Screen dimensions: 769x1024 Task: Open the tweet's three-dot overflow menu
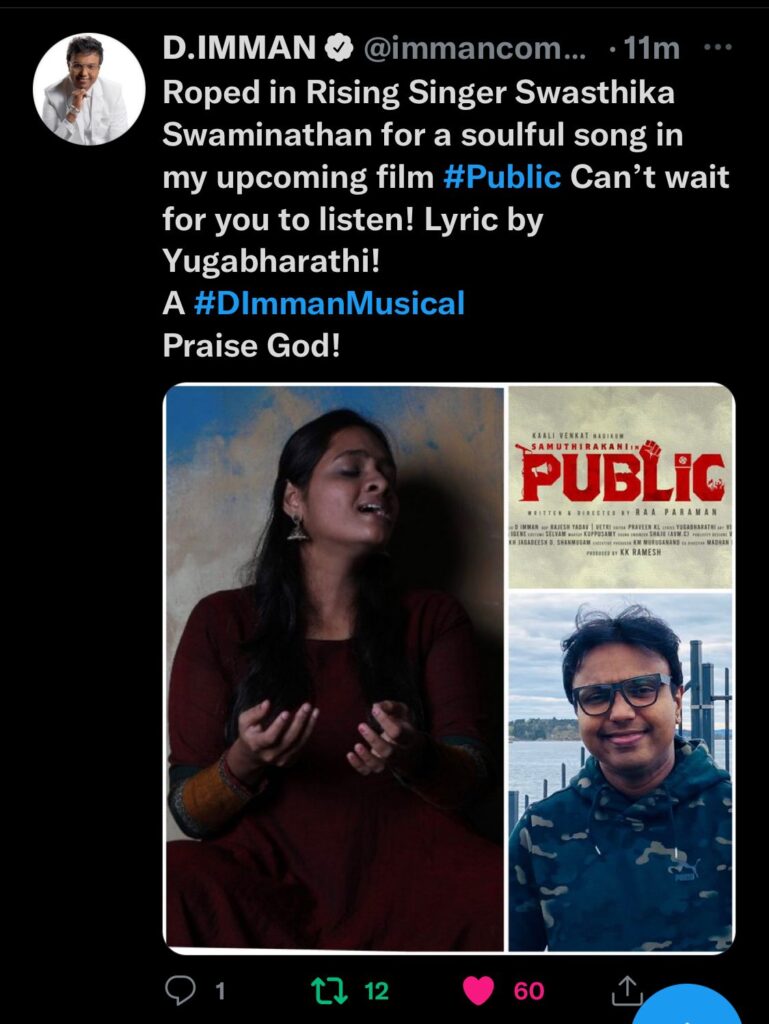(718, 47)
